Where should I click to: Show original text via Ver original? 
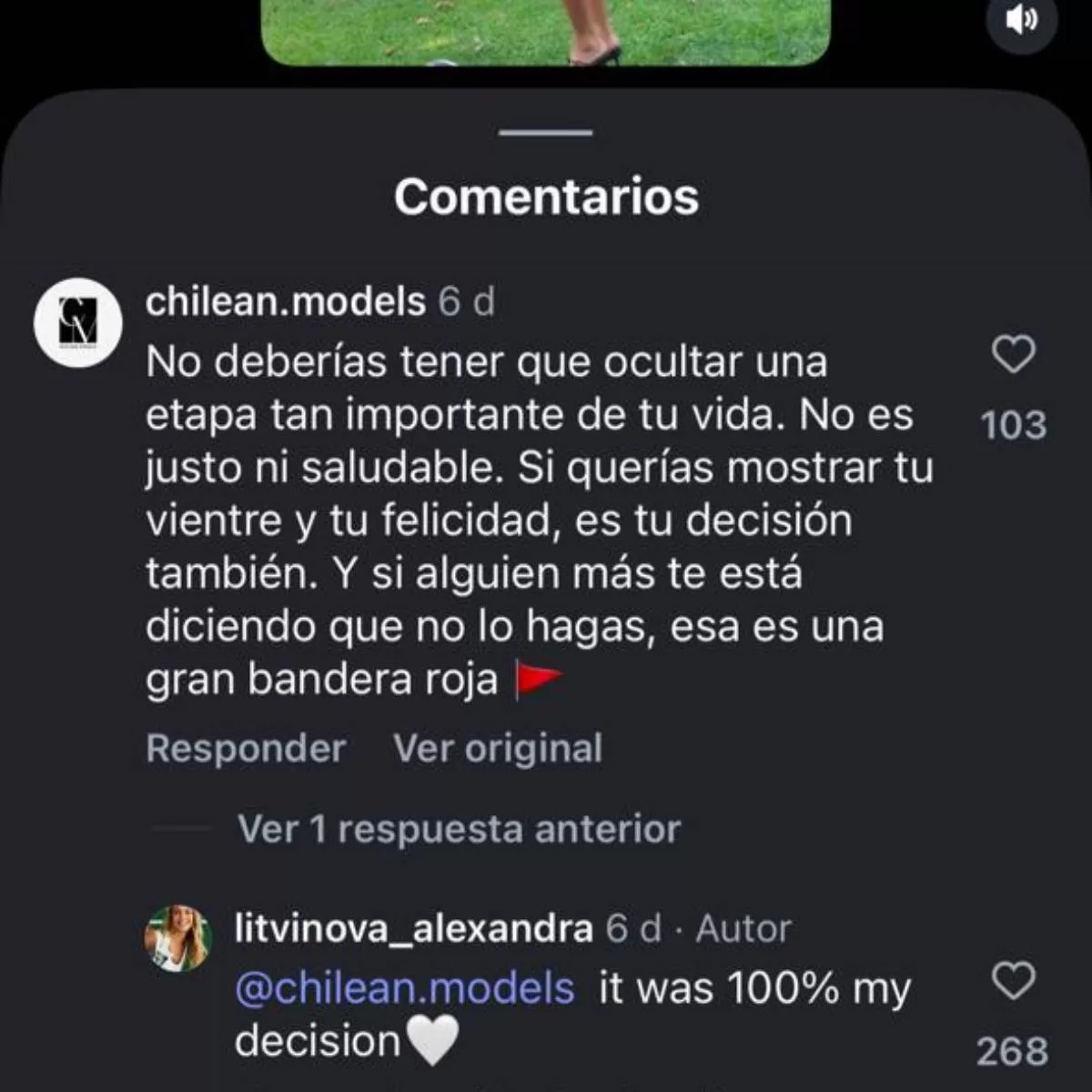pos(498,749)
